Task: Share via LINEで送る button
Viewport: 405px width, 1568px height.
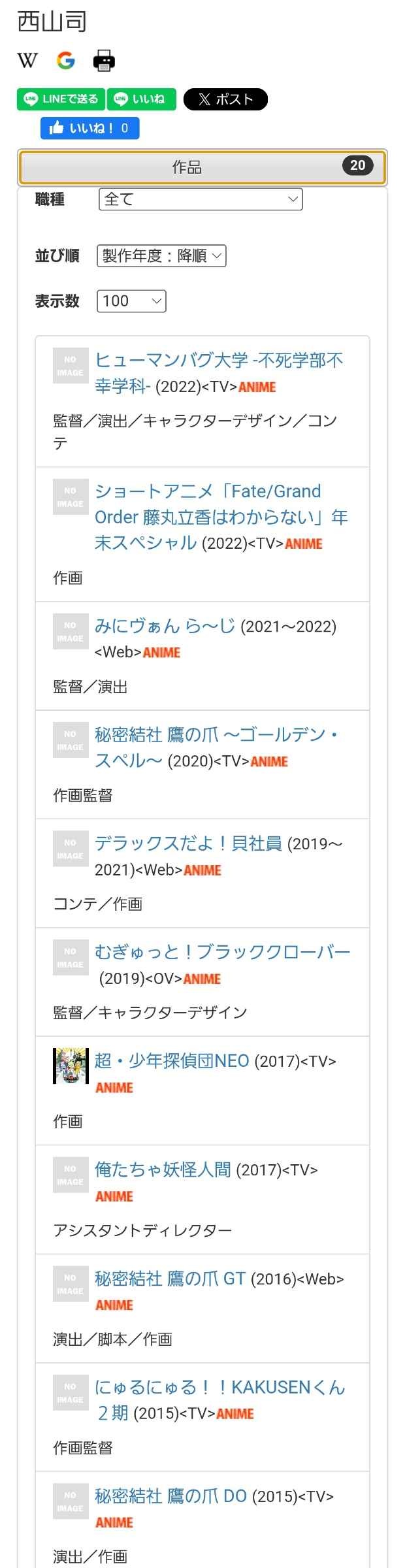Action: tap(61, 99)
